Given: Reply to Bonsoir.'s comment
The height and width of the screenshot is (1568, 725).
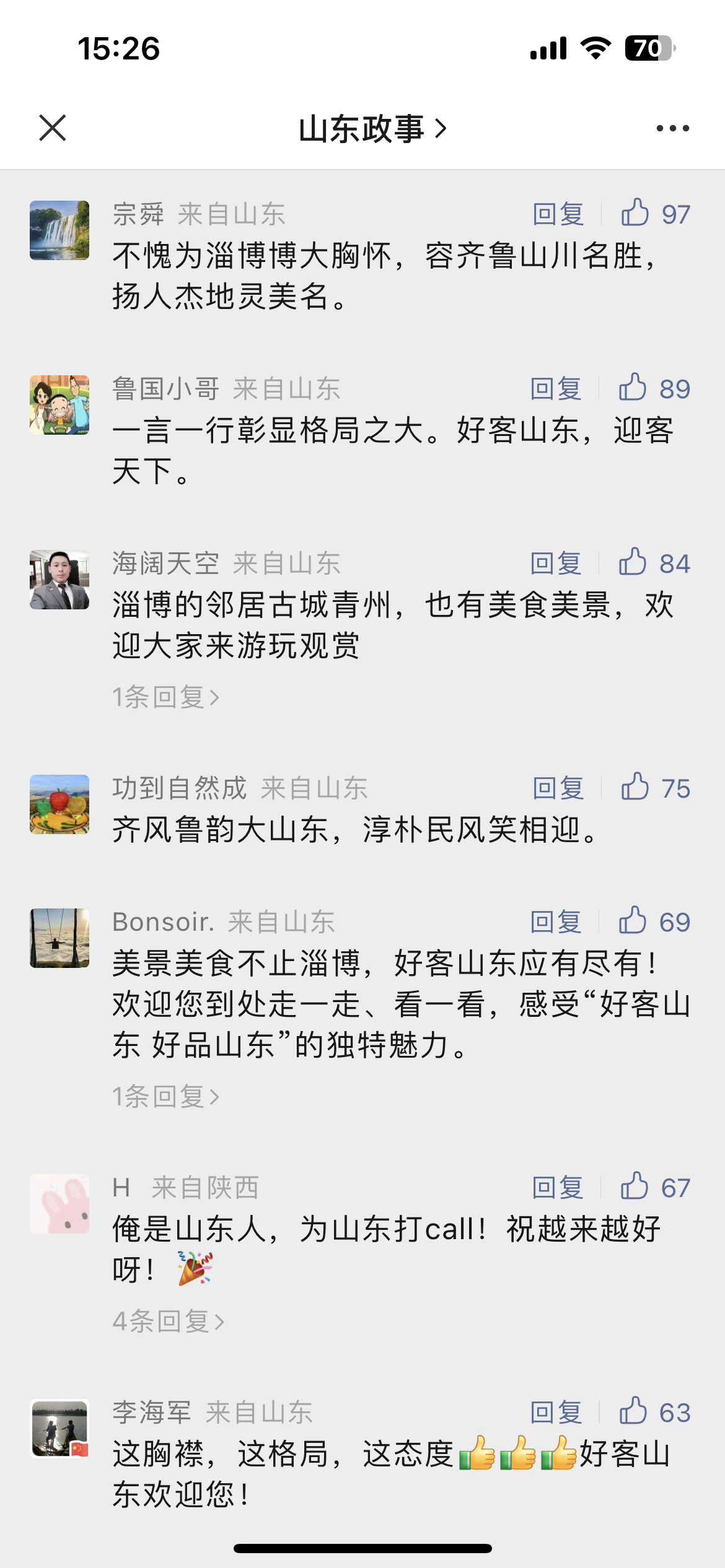Looking at the screenshot, I should point(556,922).
